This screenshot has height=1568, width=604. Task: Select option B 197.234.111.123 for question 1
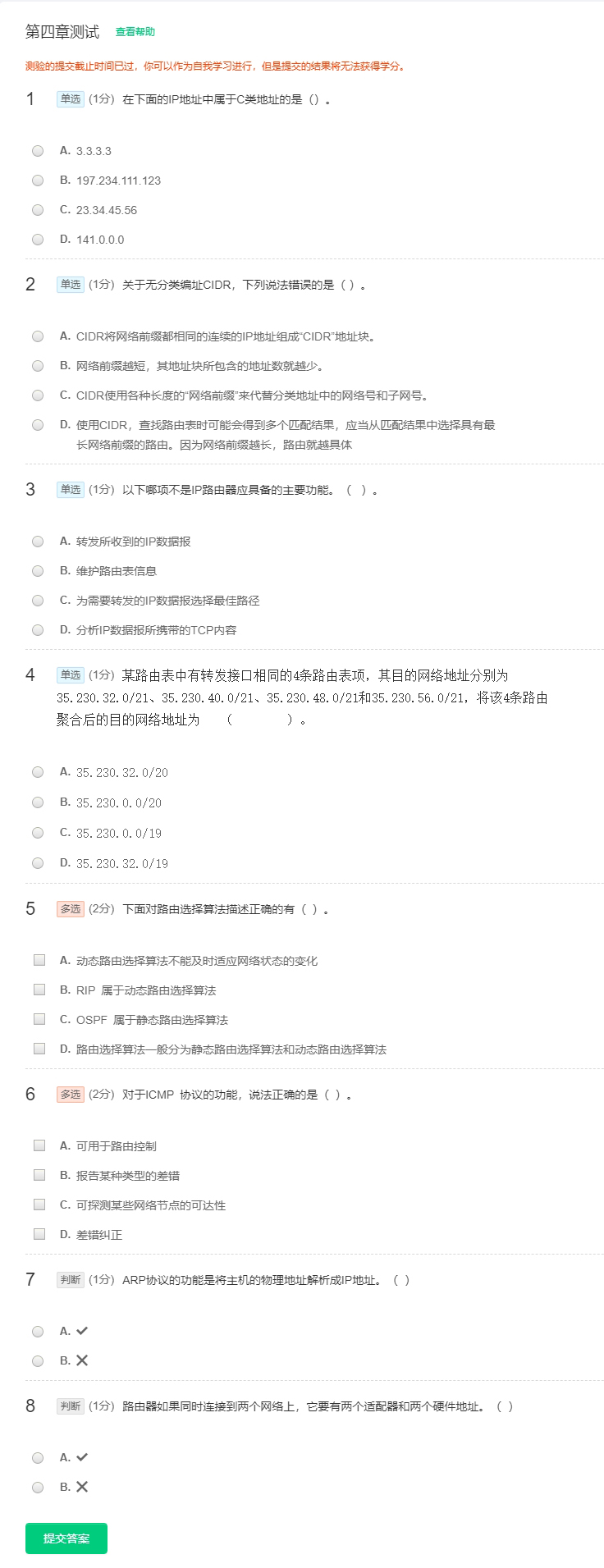tap(38, 181)
